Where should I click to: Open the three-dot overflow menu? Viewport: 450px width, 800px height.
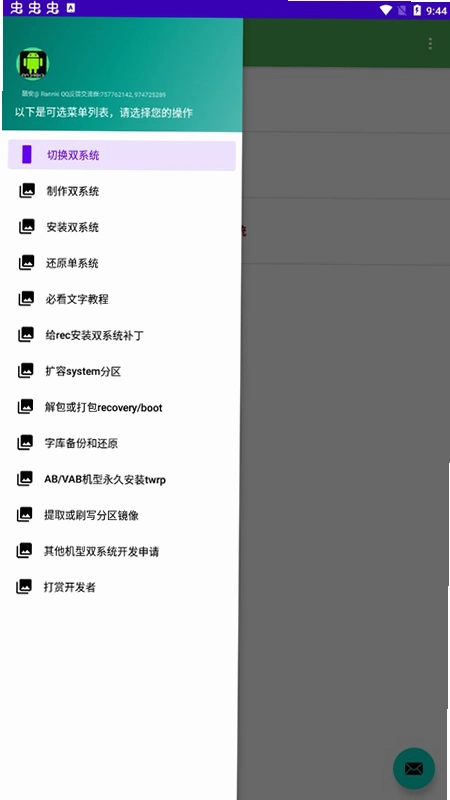click(x=430, y=44)
